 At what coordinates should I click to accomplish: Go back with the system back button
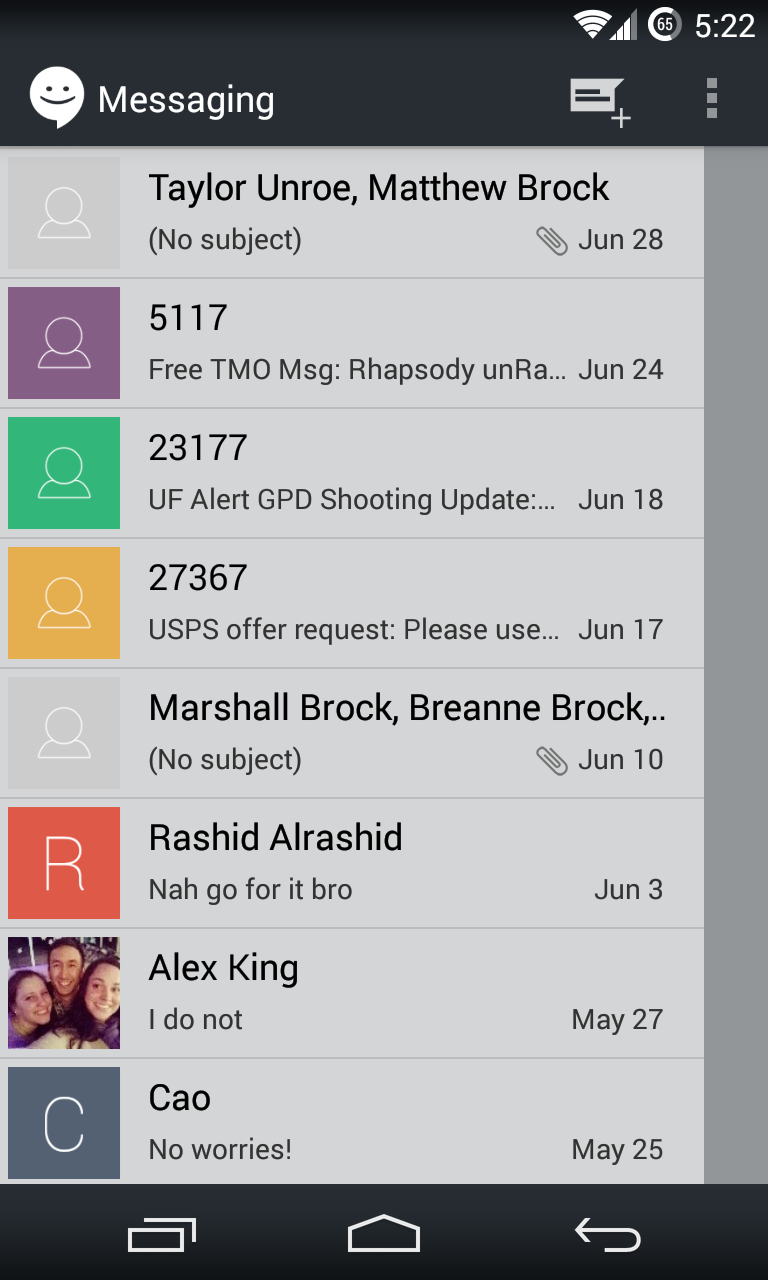(x=607, y=1234)
